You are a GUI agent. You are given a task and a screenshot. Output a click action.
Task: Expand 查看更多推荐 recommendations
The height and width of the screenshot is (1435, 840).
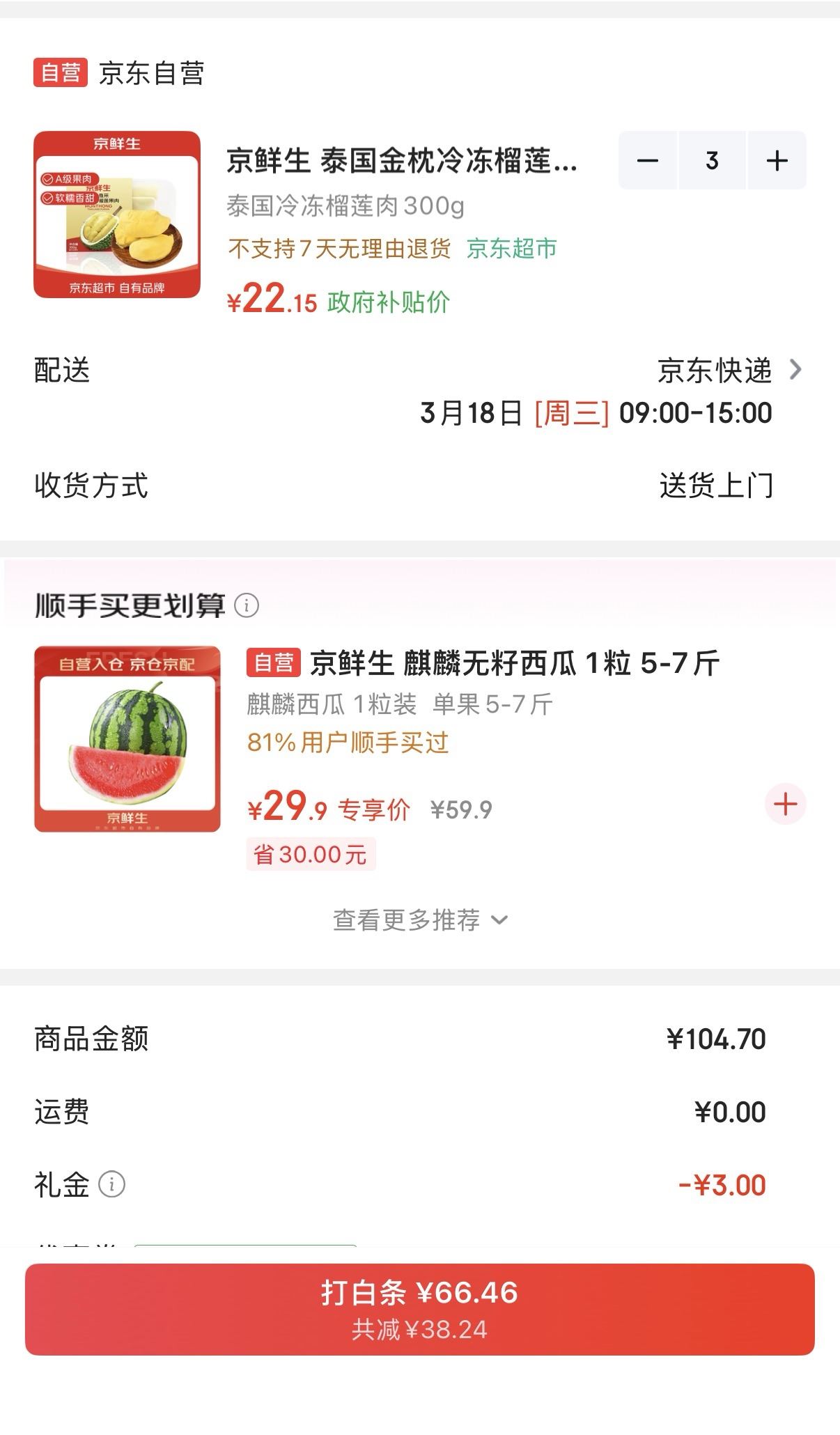coord(420,920)
